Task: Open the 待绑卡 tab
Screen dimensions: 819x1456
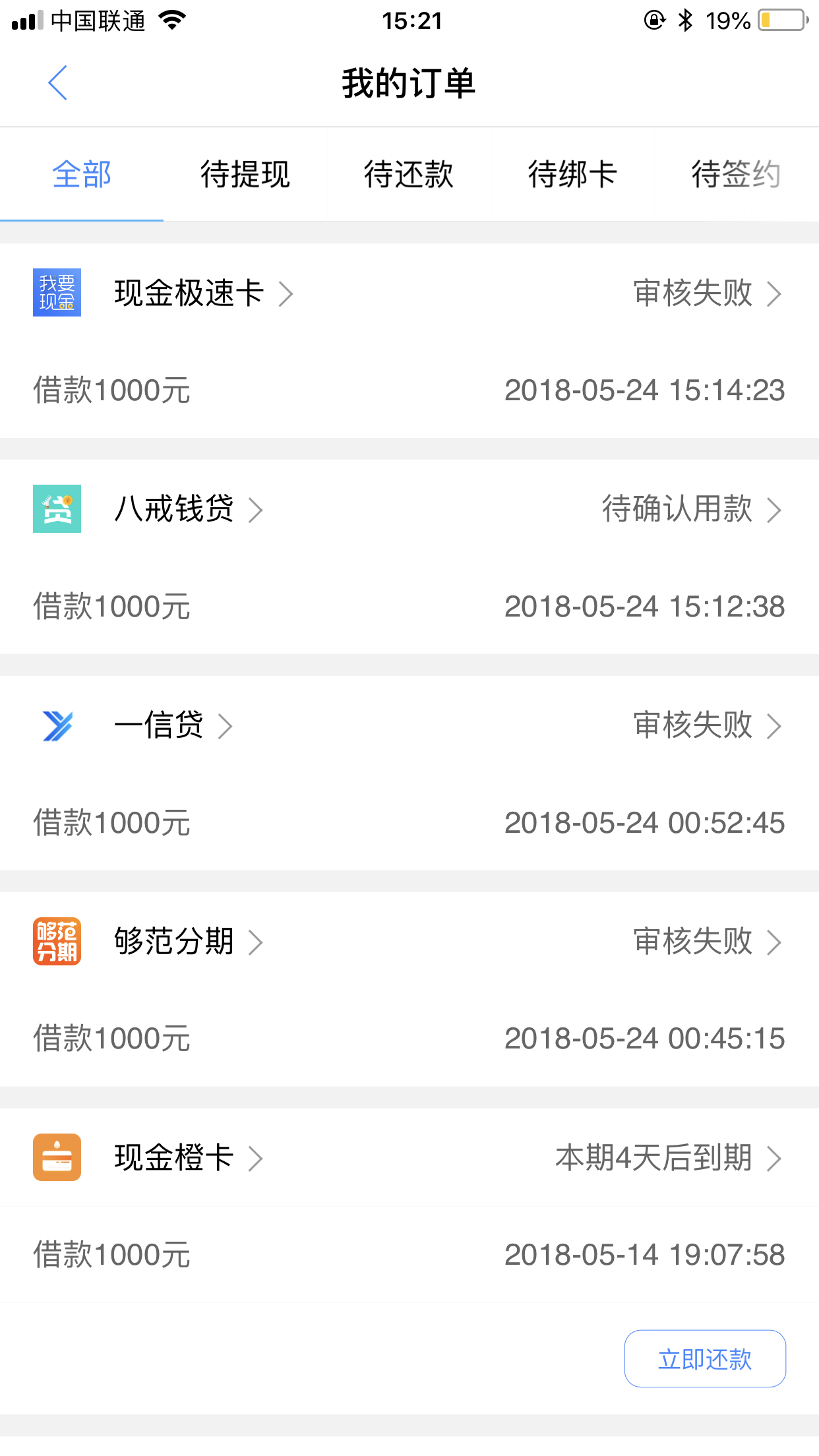Action: [x=572, y=175]
